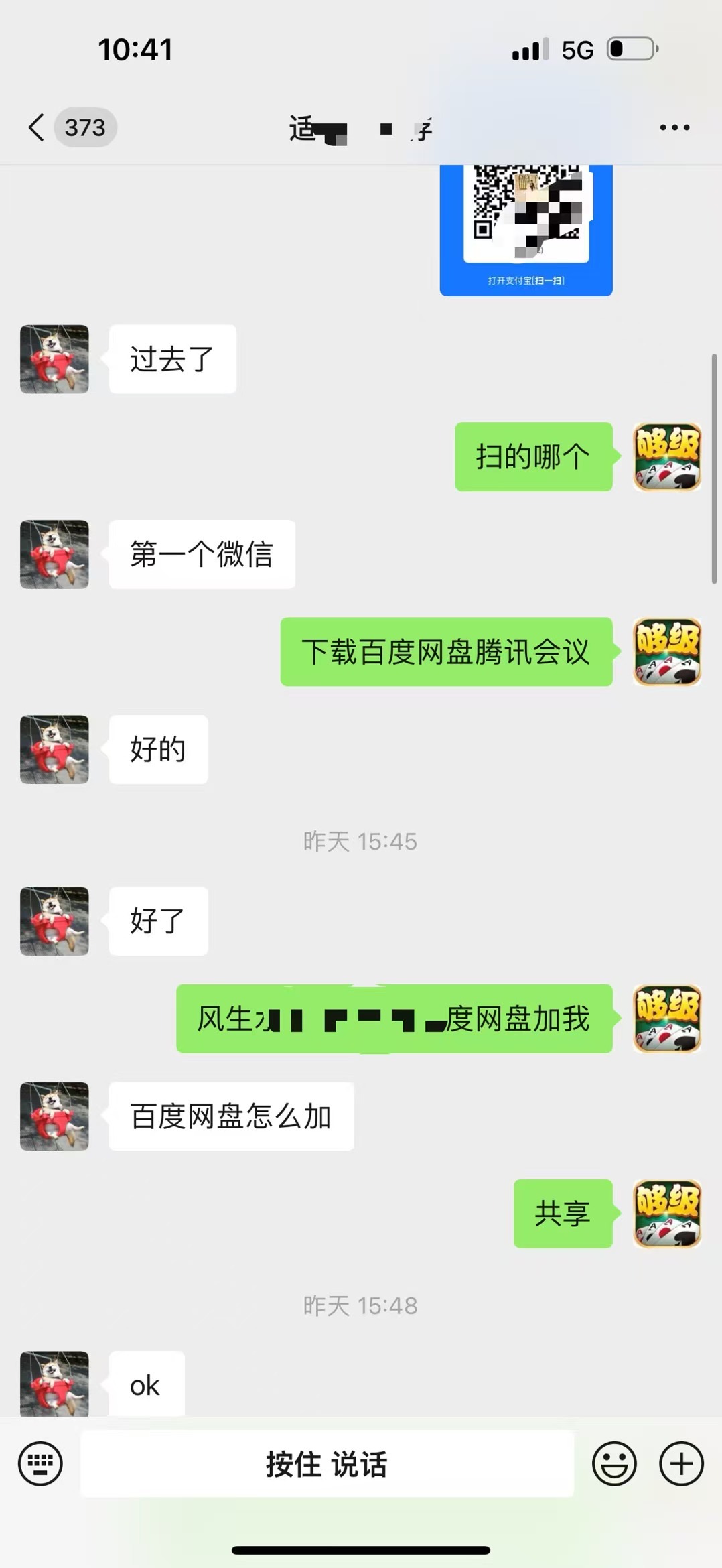Open own avatar next to 共享 message
The image size is (722, 1568).
click(x=667, y=1214)
